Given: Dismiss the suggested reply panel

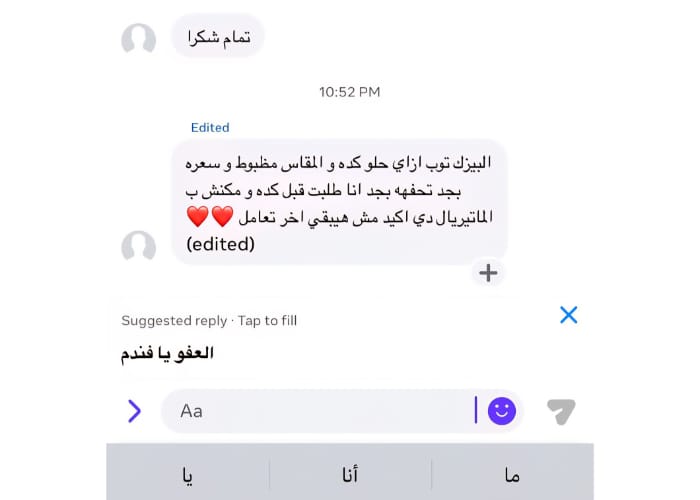Looking at the screenshot, I should 568,315.
